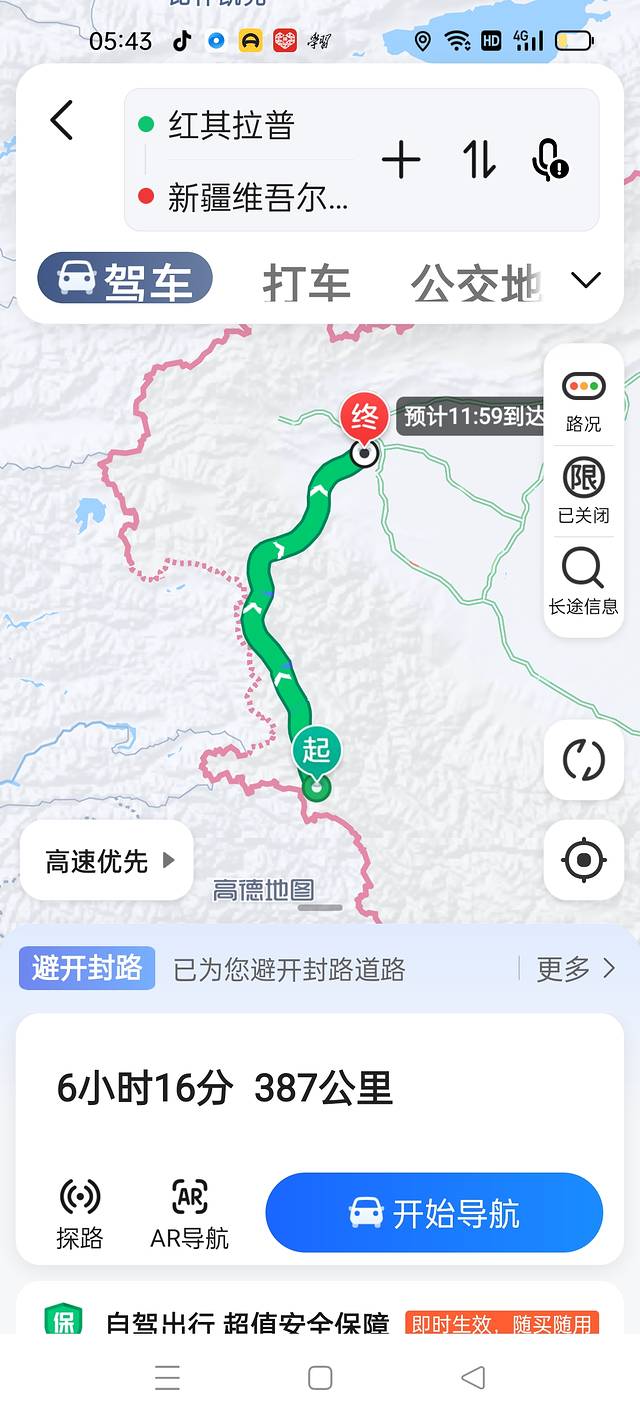Go back from route planning
640x1422 pixels.
click(x=62, y=121)
